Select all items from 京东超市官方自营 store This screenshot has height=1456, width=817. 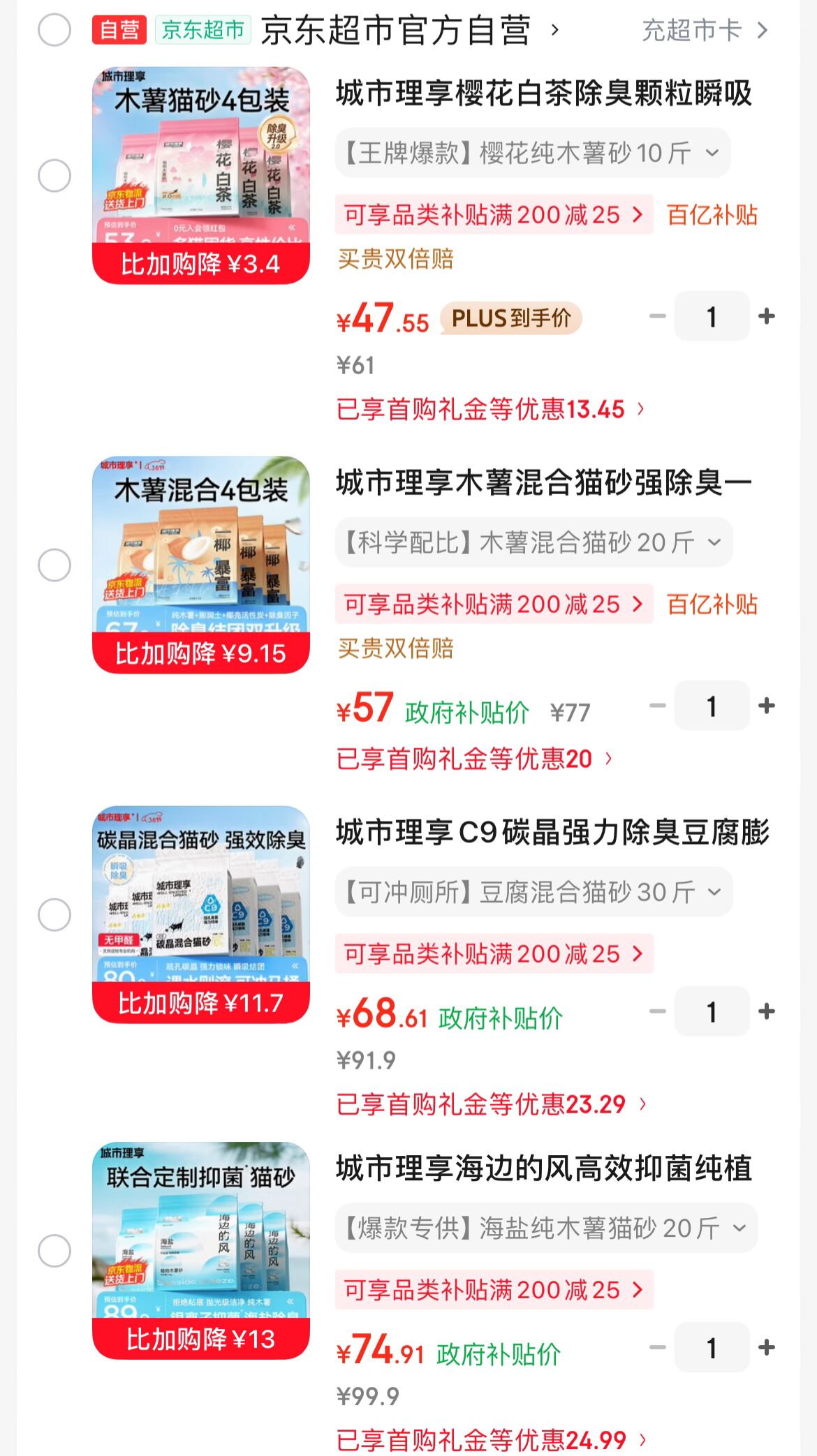click(x=54, y=30)
